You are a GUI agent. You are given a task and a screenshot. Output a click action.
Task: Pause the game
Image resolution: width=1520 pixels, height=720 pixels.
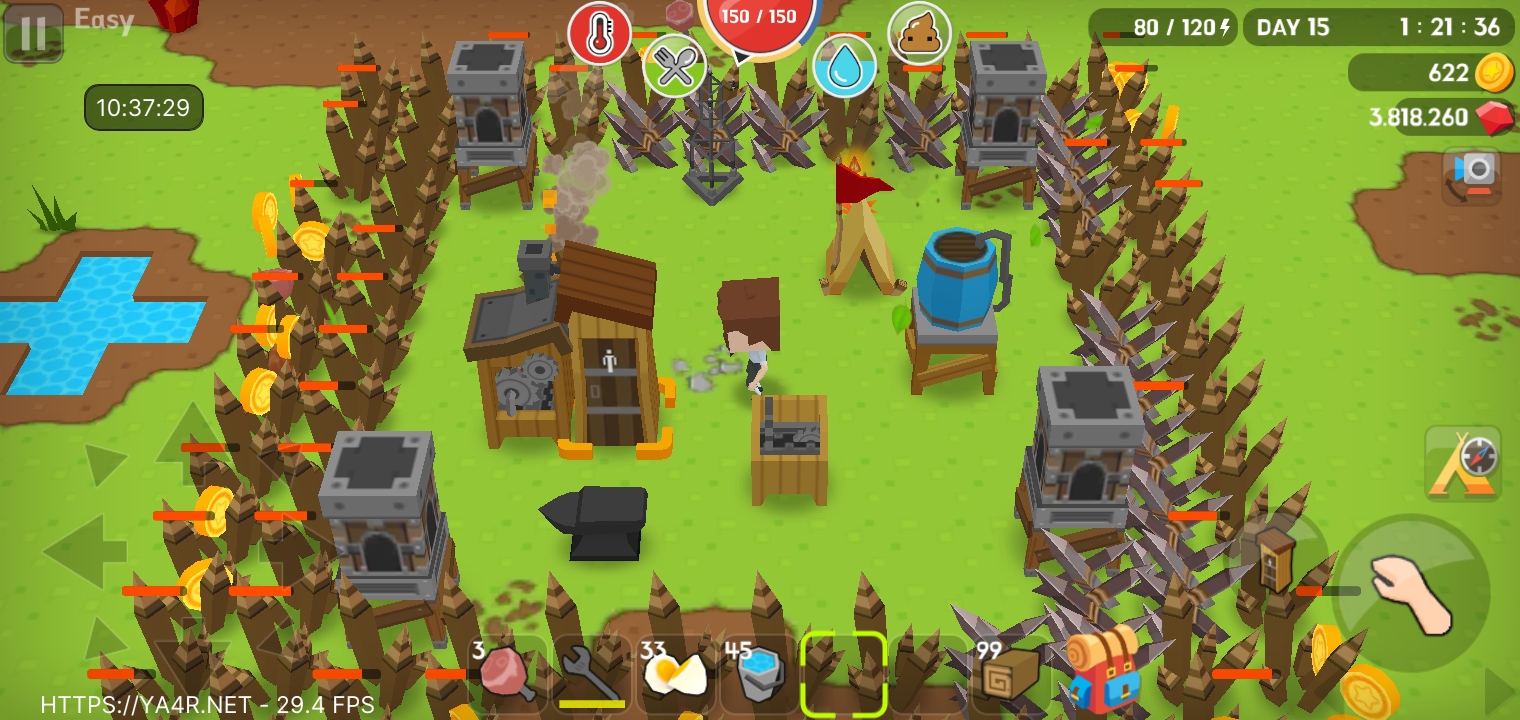[x=33, y=33]
